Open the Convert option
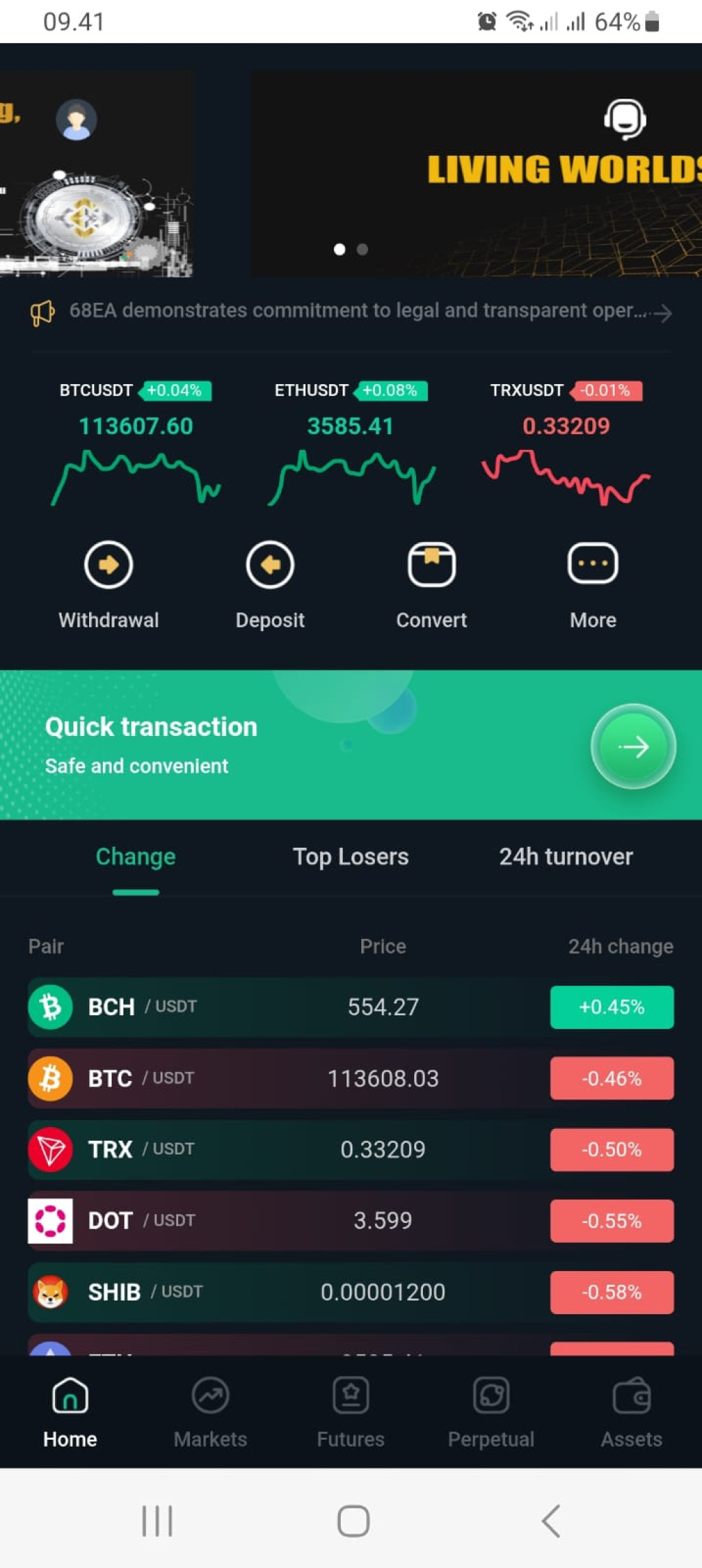The width and height of the screenshot is (702, 1568). click(x=431, y=585)
